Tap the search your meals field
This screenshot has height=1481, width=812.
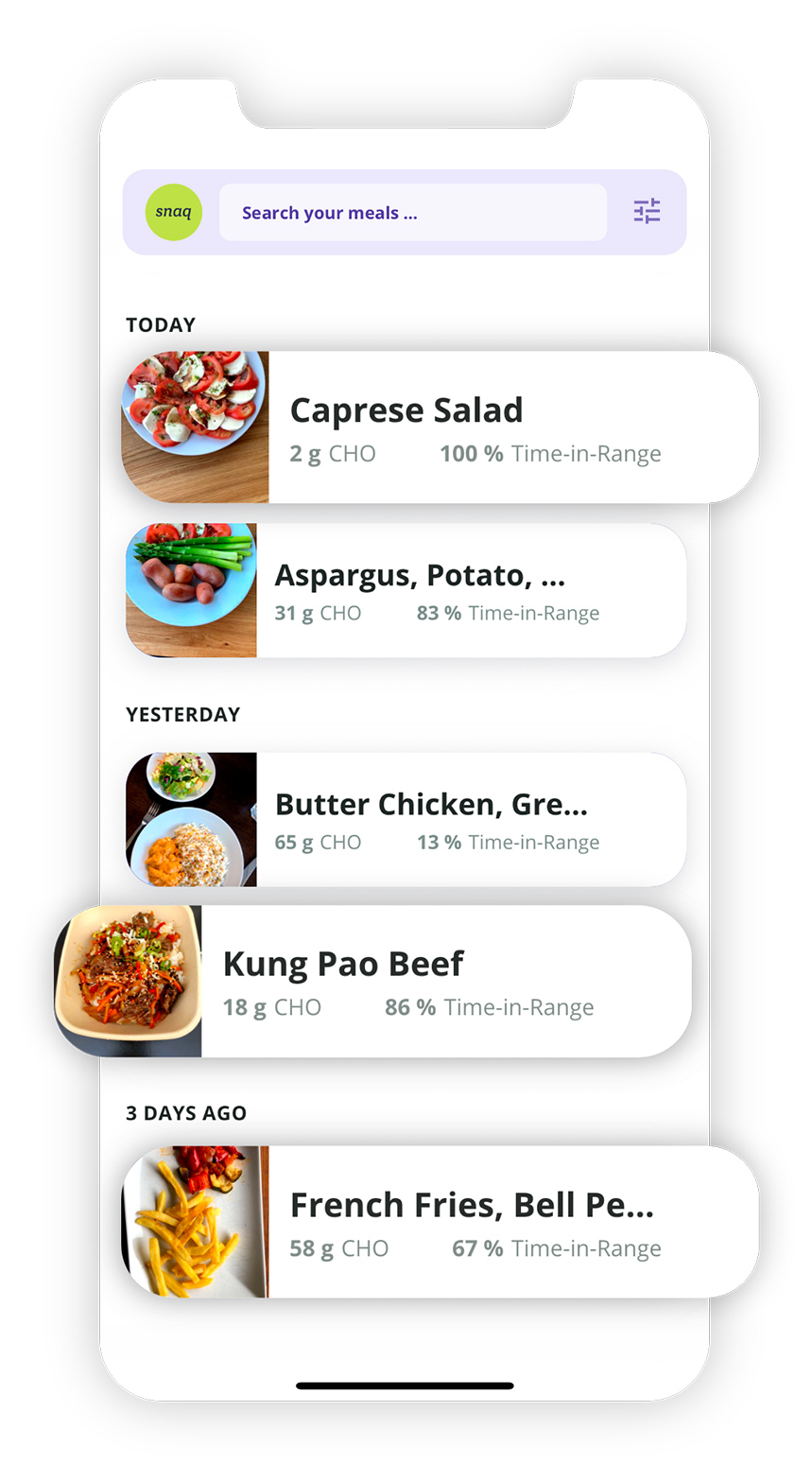click(413, 212)
